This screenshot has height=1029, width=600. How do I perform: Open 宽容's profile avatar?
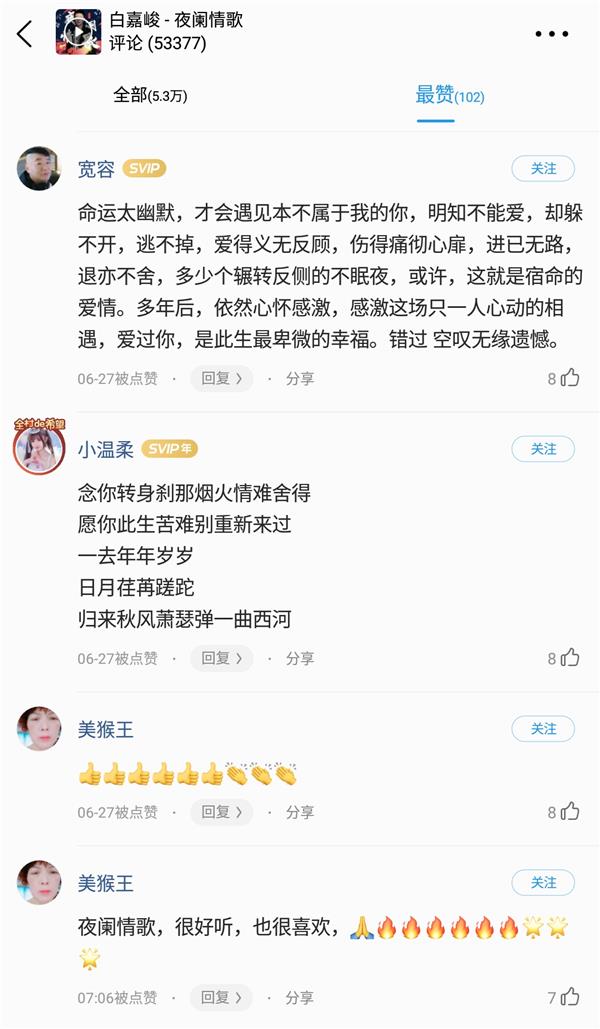pos(39,168)
